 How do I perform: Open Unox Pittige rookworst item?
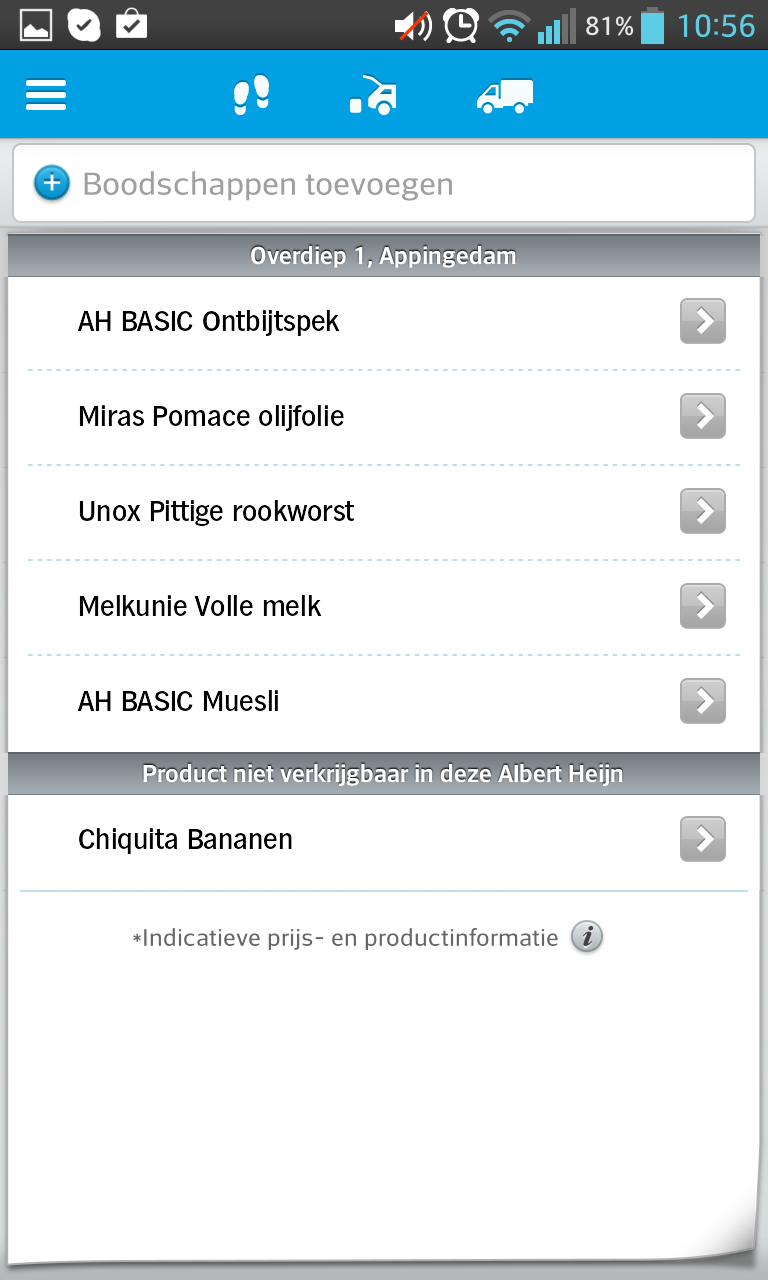point(384,512)
